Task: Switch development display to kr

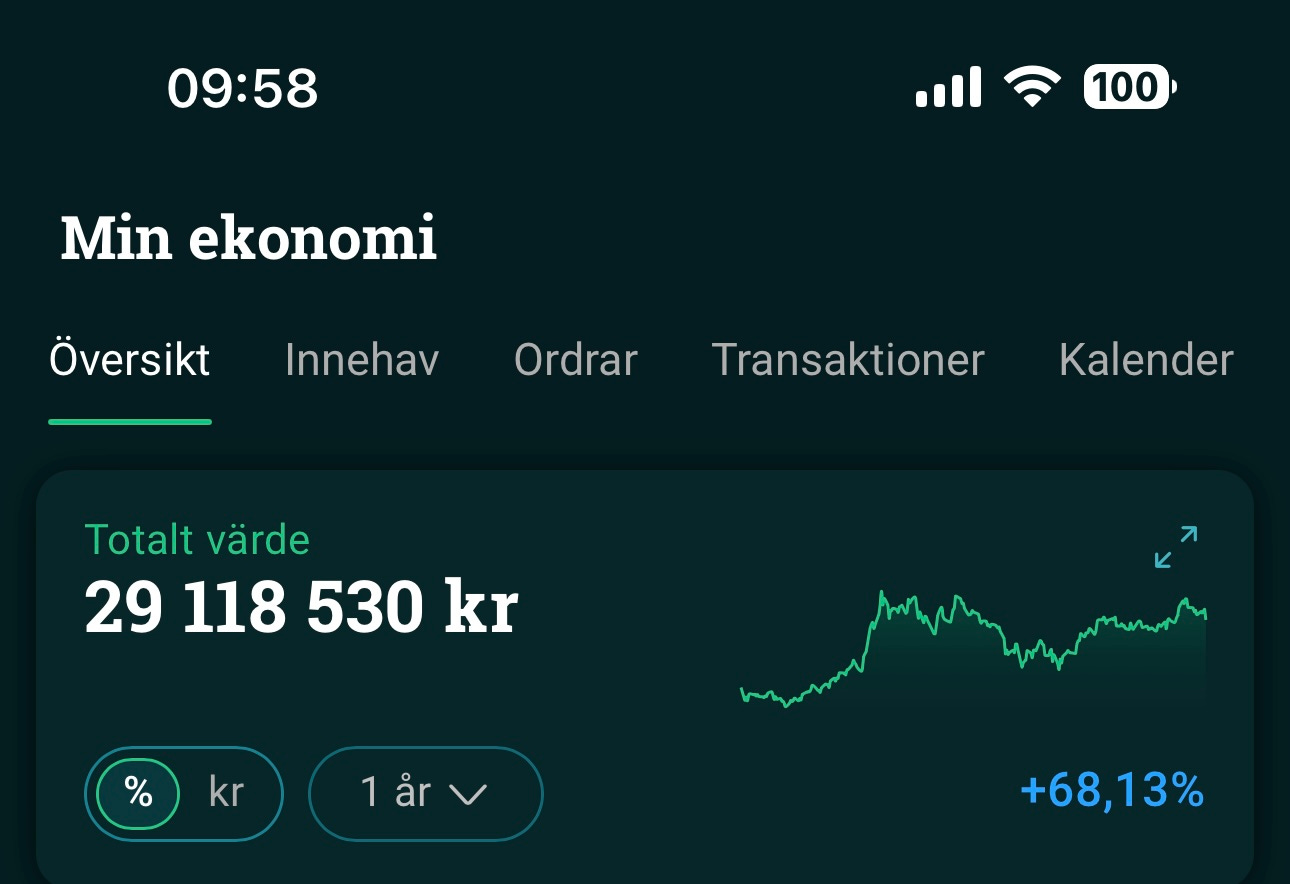Action: (x=227, y=793)
